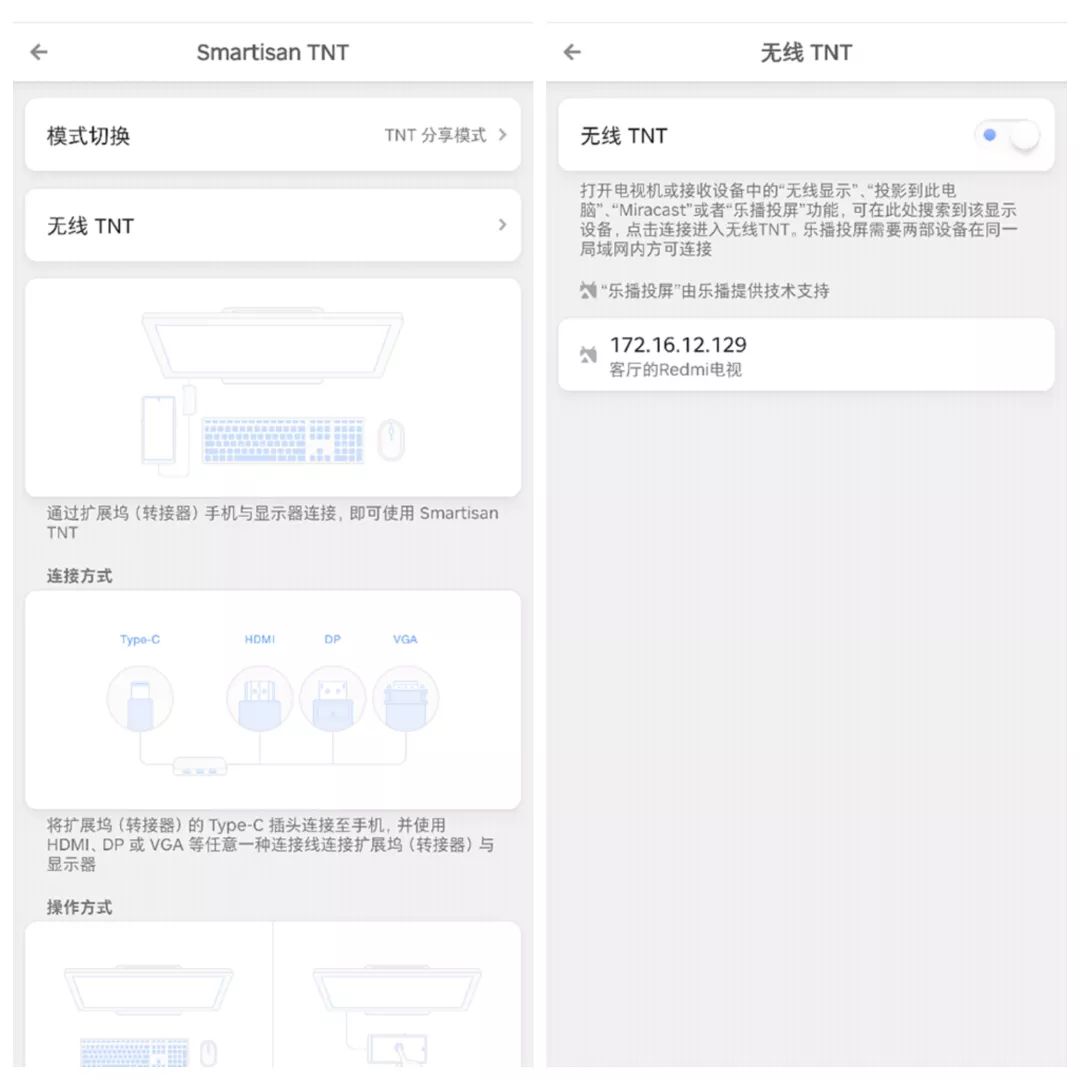Open the 模式切换 mode switch row
Image resolution: width=1080 pixels, height=1080 pixels.
(x=272, y=135)
